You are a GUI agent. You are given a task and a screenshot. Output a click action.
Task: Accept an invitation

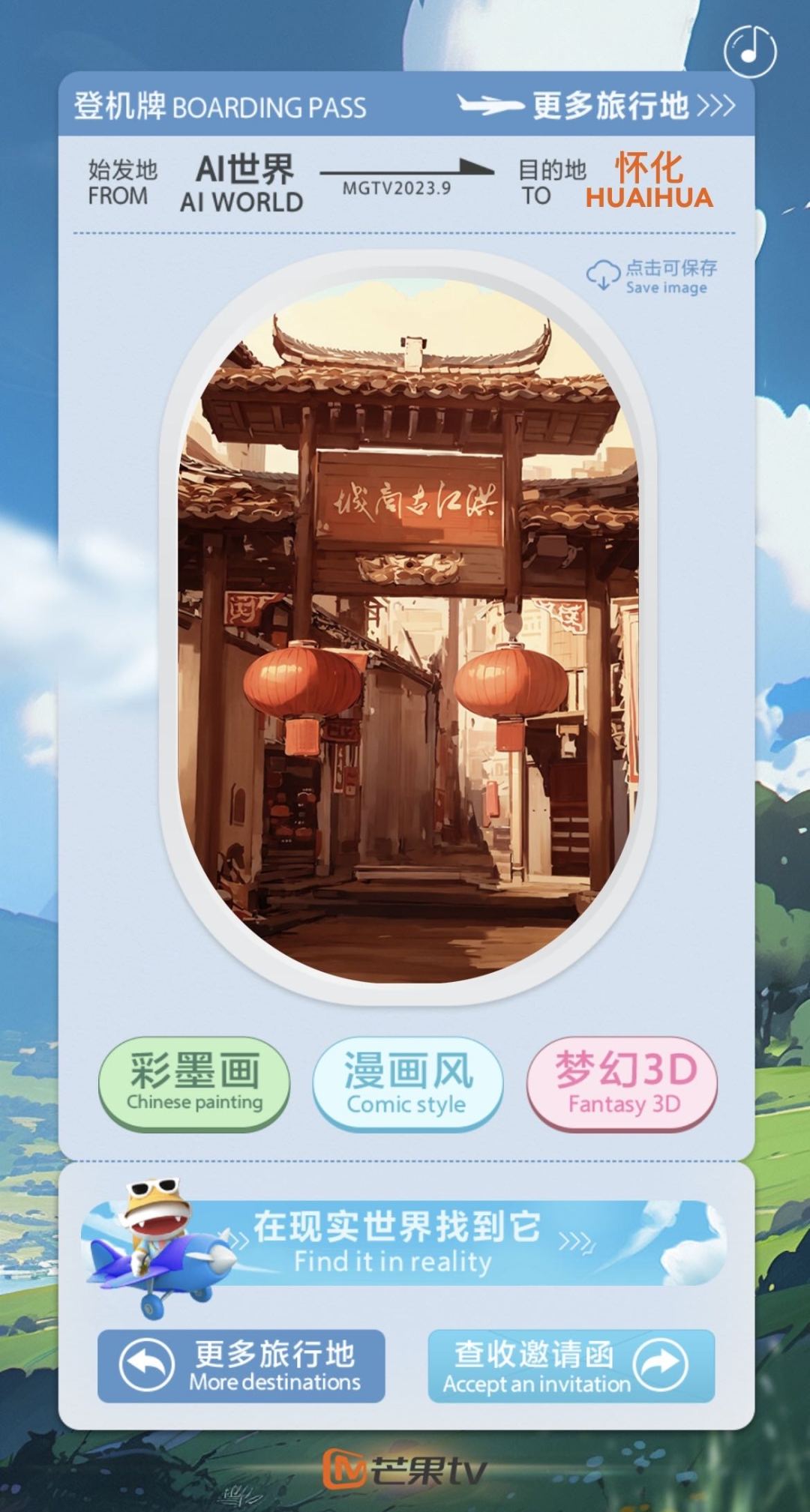570,1366
